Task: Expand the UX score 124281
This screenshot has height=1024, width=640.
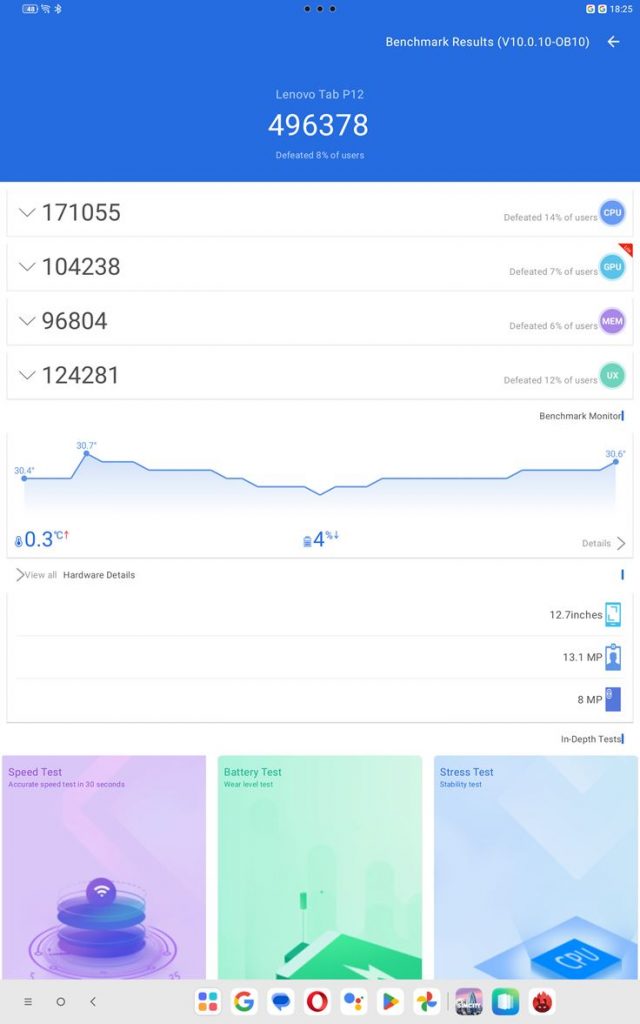Action: (x=28, y=375)
